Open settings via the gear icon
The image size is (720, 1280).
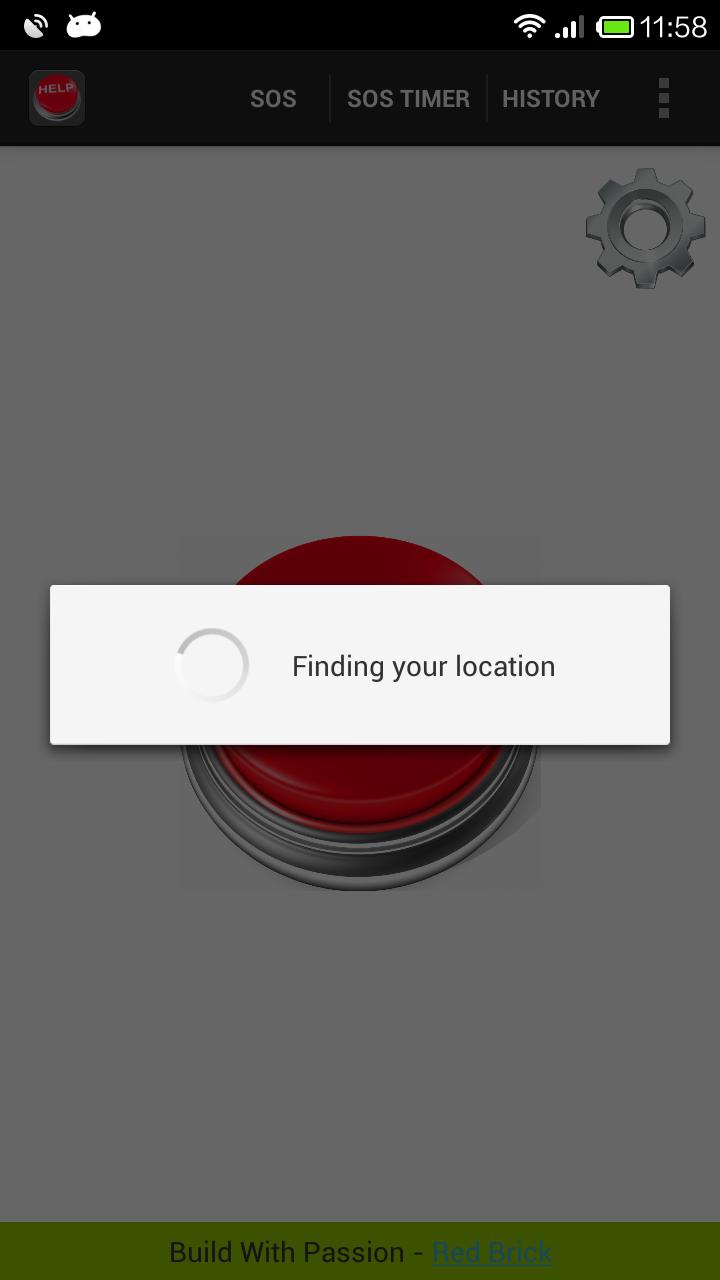[x=645, y=229]
